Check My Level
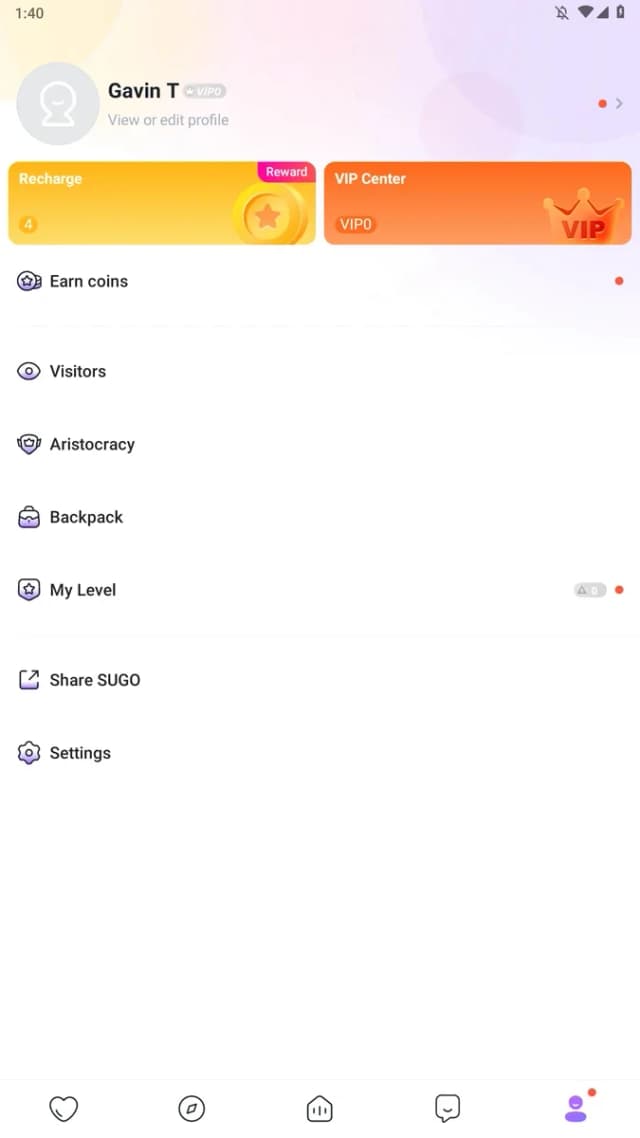 click(x=320, y=590)
